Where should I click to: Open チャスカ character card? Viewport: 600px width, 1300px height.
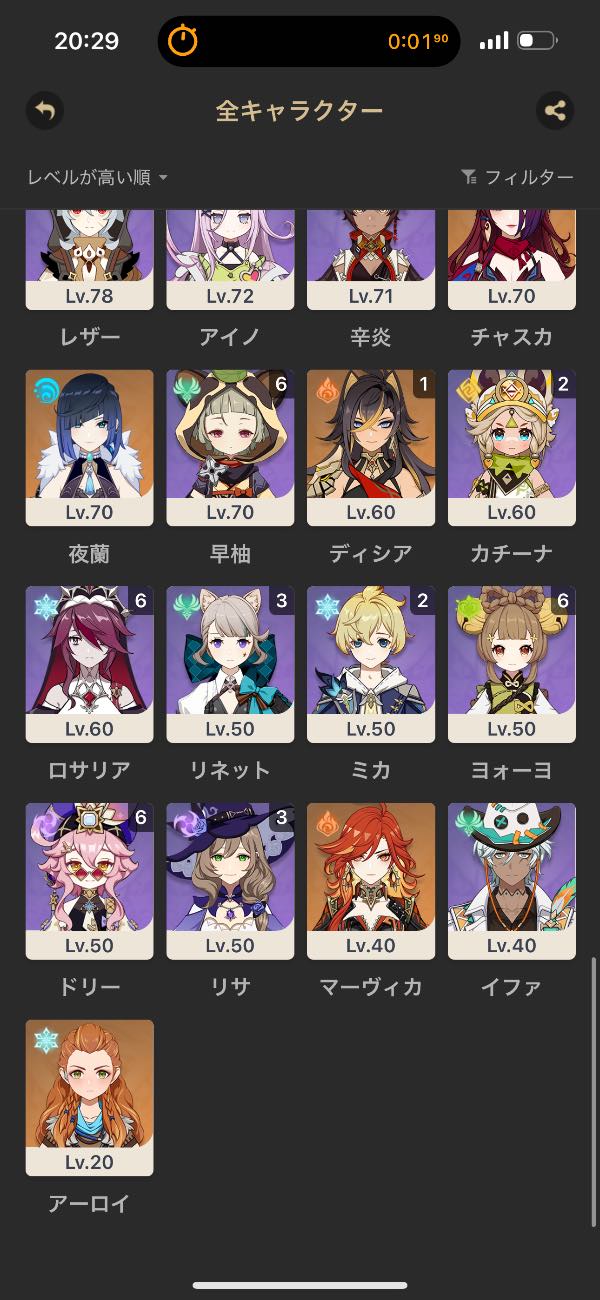(x=511, y=260)
